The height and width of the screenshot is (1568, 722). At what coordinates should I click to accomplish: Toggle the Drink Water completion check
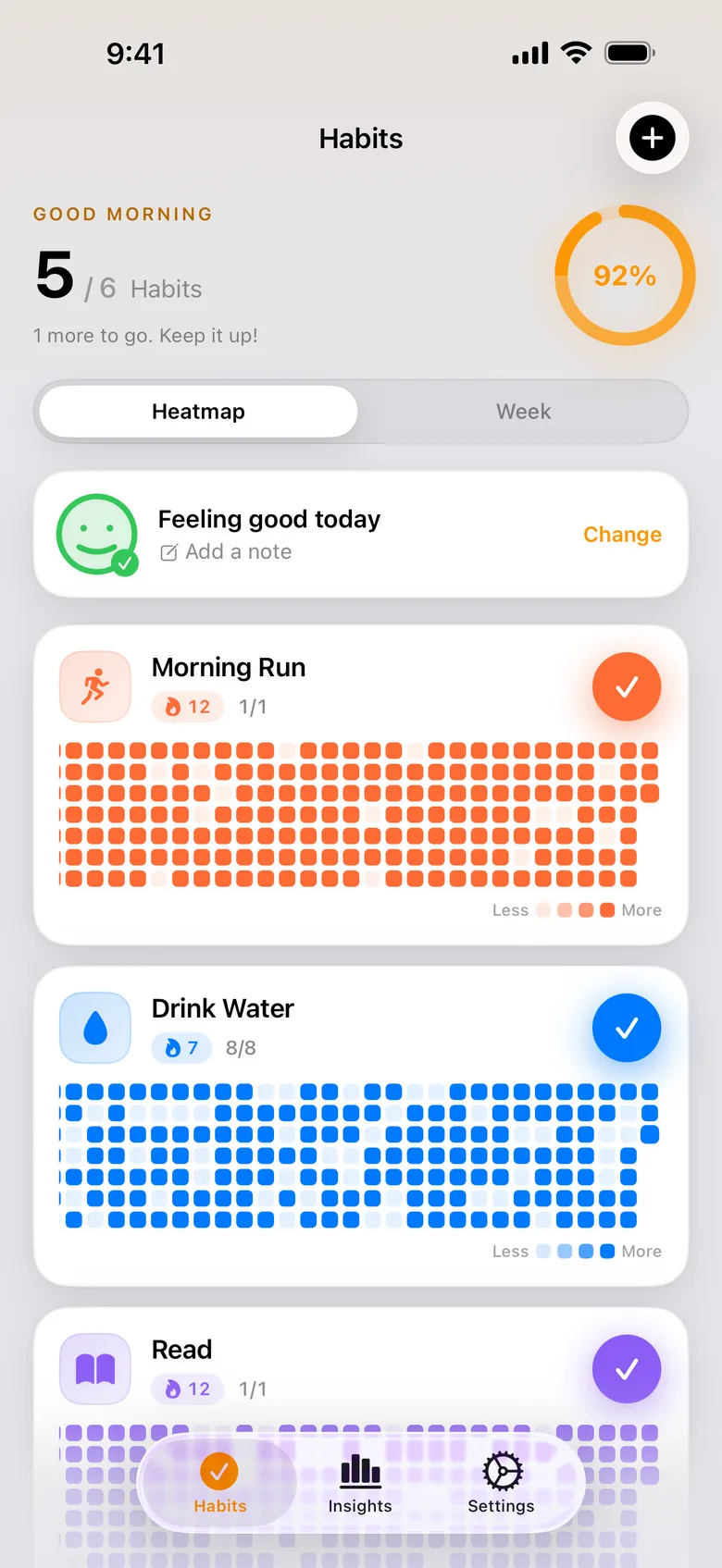[627, 1028]
